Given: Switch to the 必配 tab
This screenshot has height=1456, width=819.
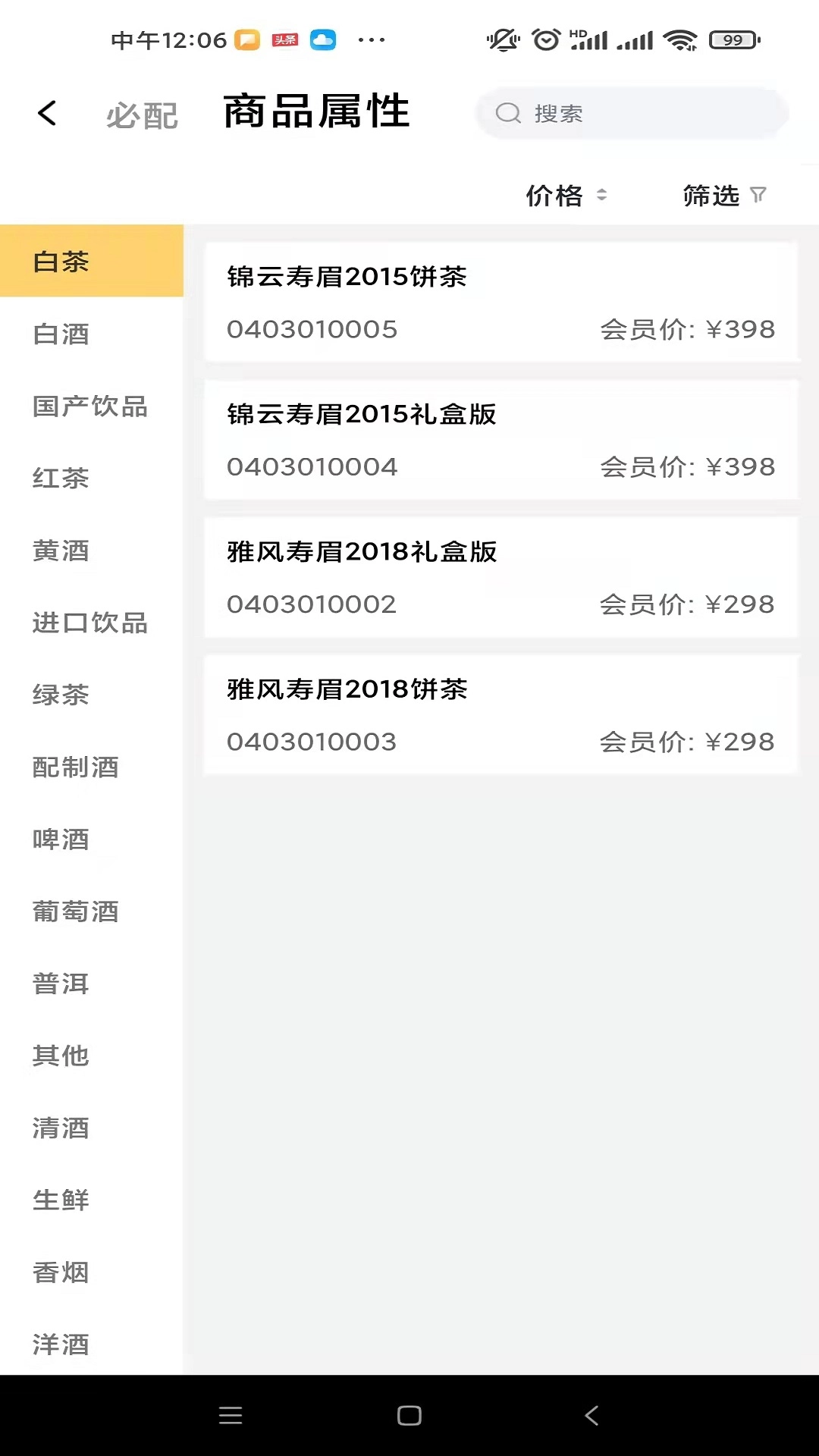Looking at the screenshot, I should coord(142,115).
